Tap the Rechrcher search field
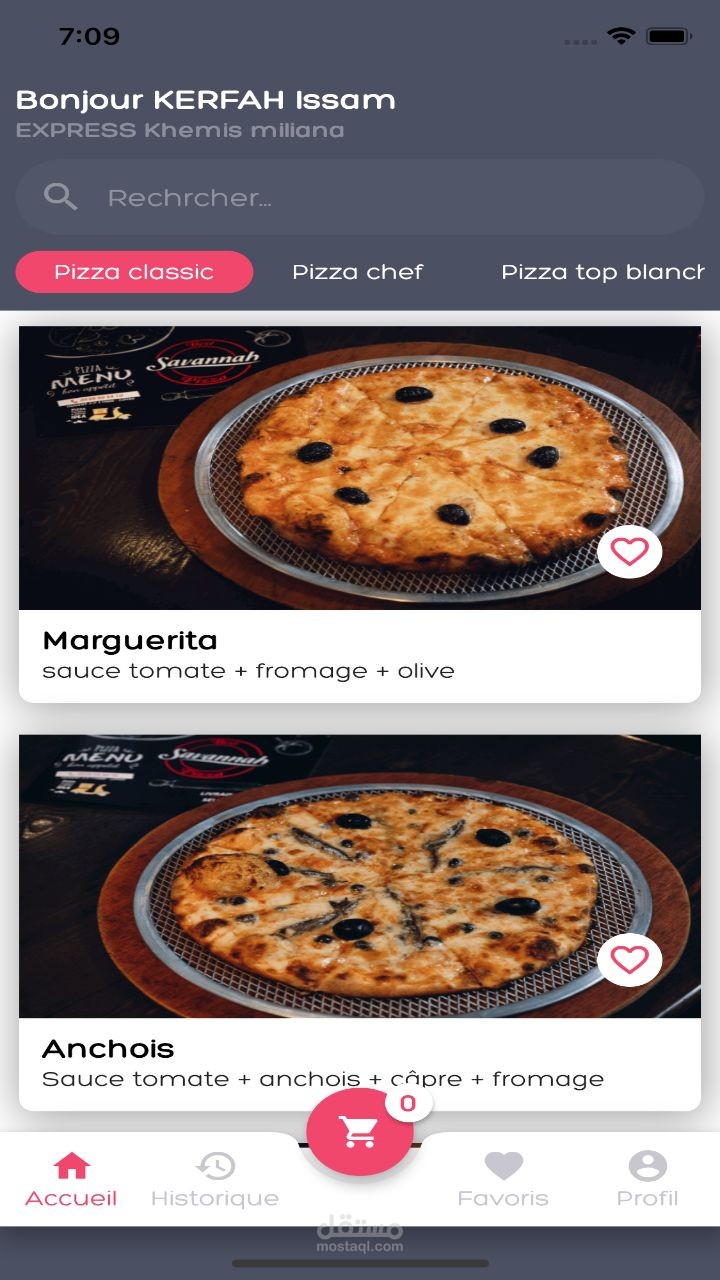Screen dimensions: 720x1280 (x=360, y=197)
